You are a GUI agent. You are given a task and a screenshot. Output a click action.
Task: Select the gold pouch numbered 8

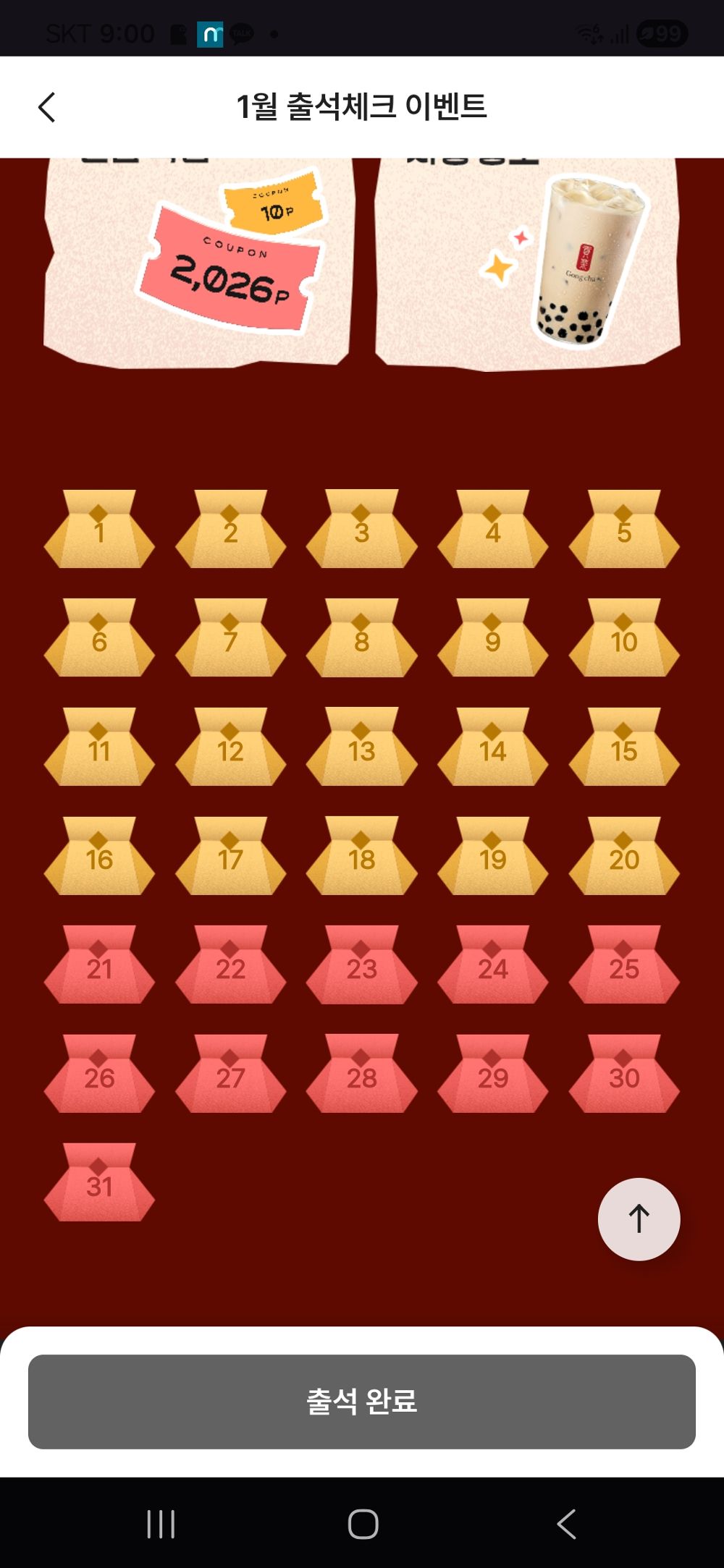tap(361, 639)
